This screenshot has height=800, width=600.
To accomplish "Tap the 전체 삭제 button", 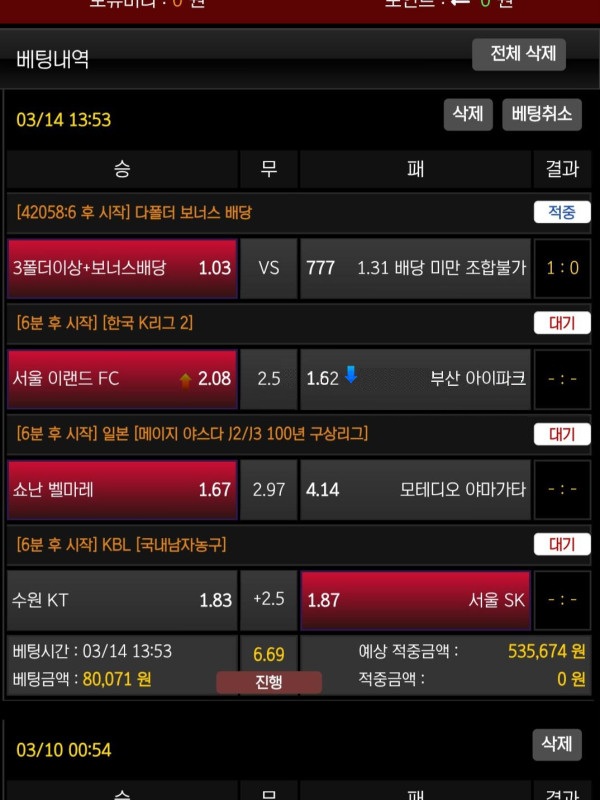I will tap(519, 55).
